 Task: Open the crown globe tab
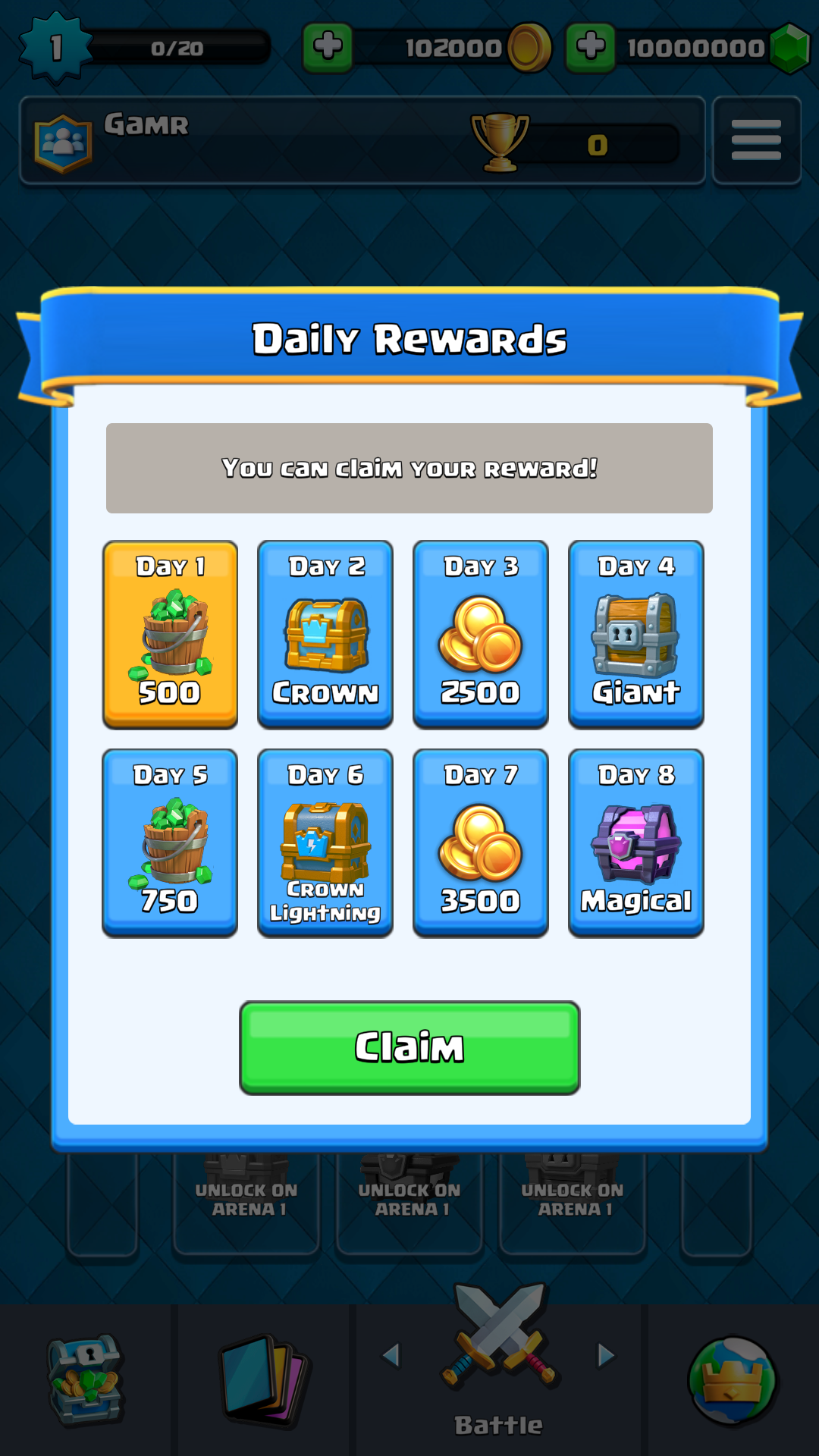(732, 1379)
